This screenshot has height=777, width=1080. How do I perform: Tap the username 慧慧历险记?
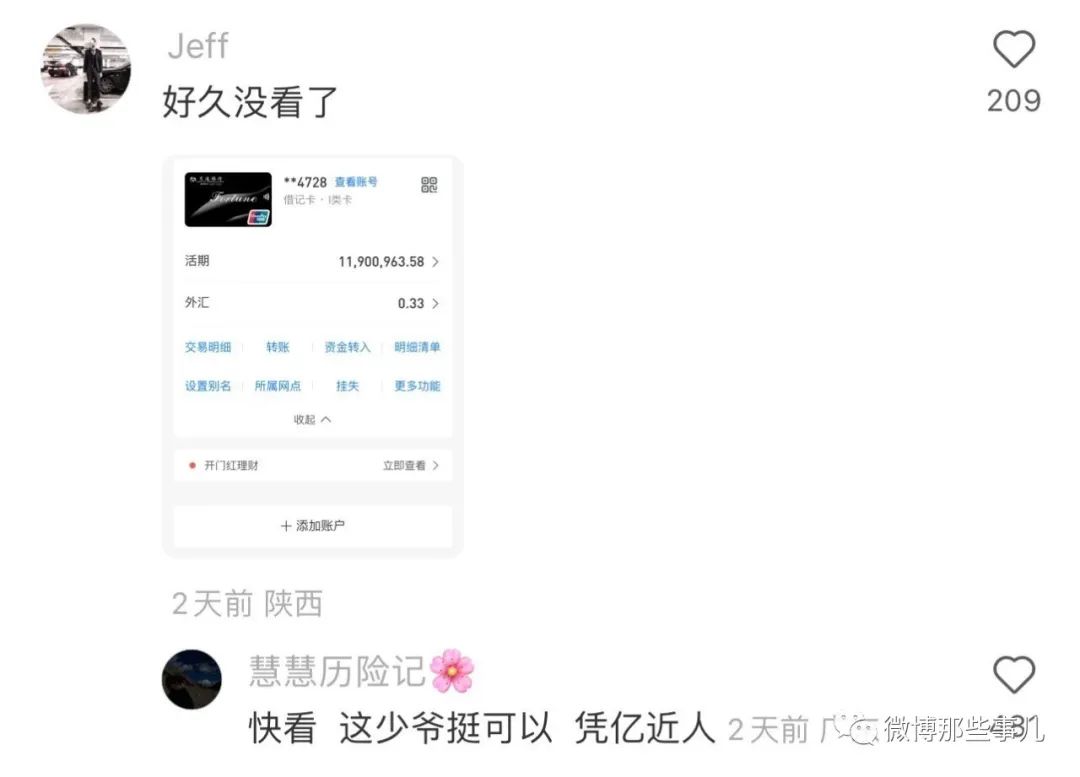point(338,672)
